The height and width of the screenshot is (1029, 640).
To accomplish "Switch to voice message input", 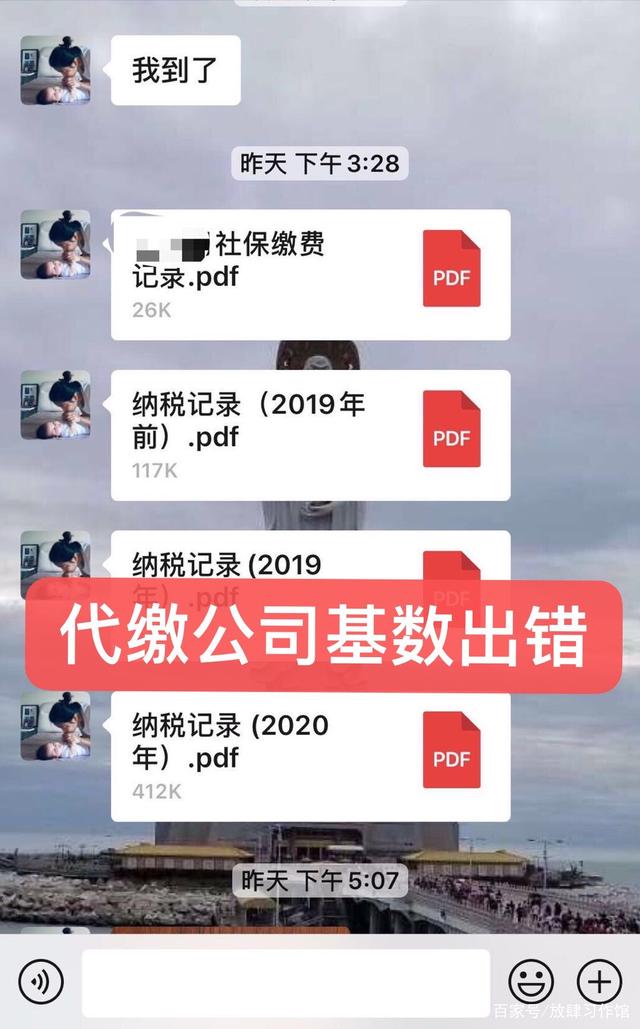I will click(x=41, y=983).
